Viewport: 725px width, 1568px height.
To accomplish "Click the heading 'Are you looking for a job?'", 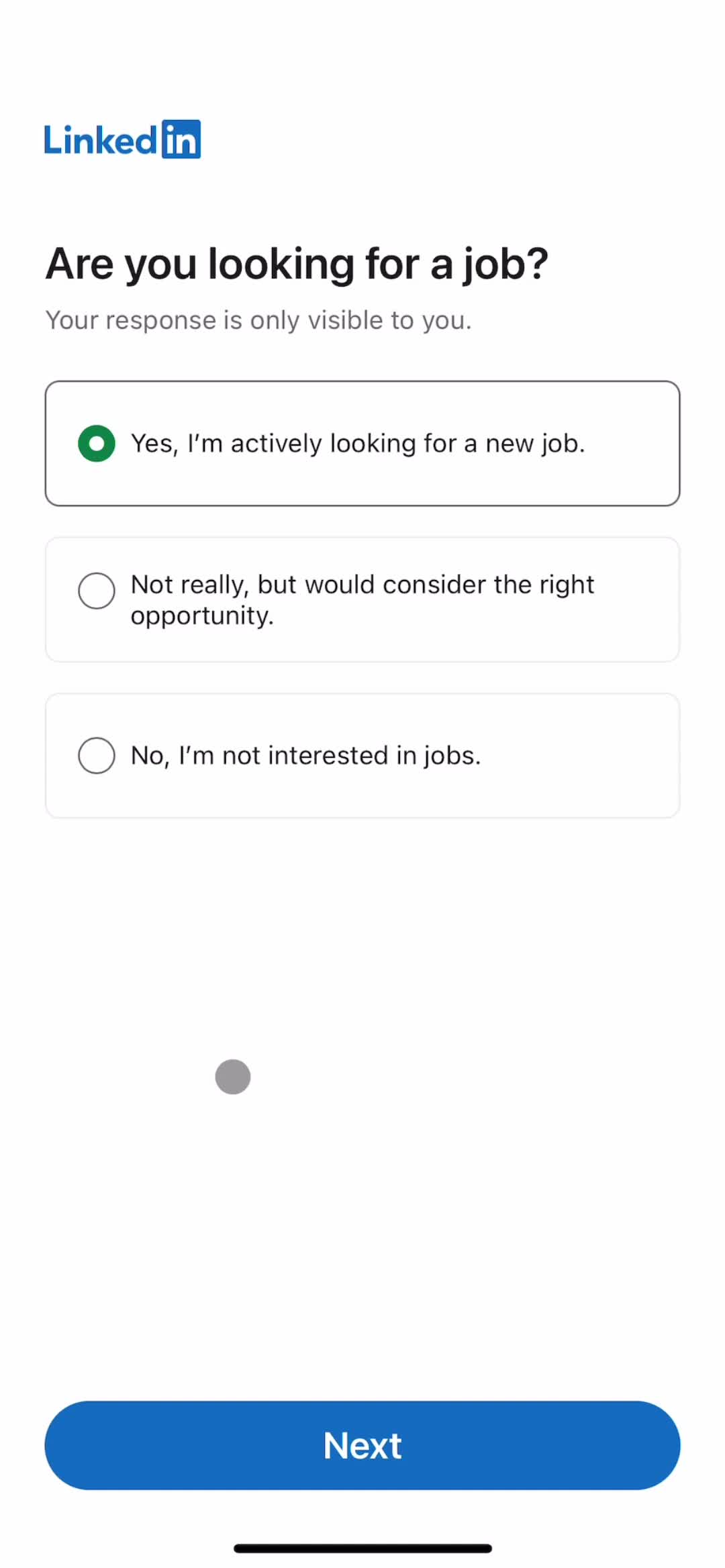I will (297, 263).
